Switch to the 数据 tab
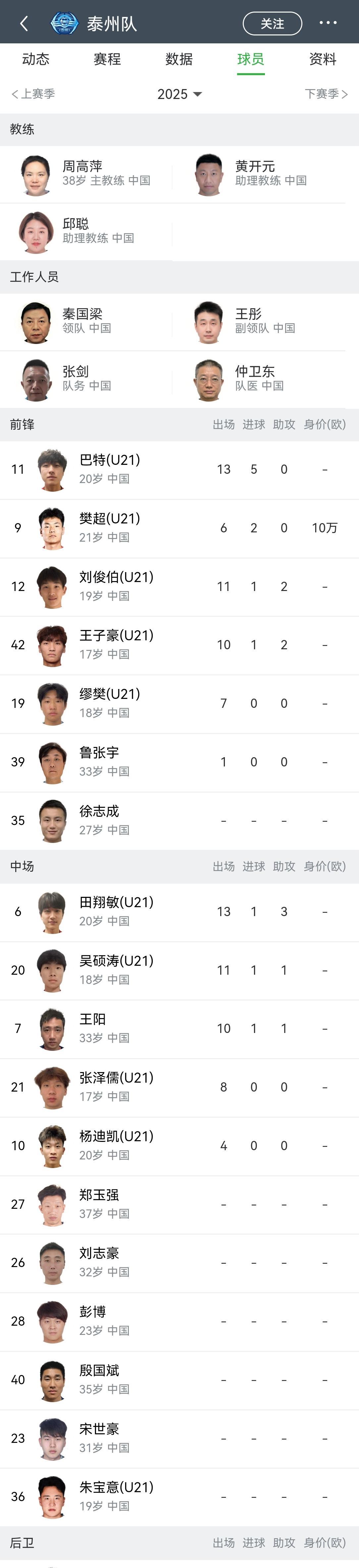359x1568 pixels. 179,59
